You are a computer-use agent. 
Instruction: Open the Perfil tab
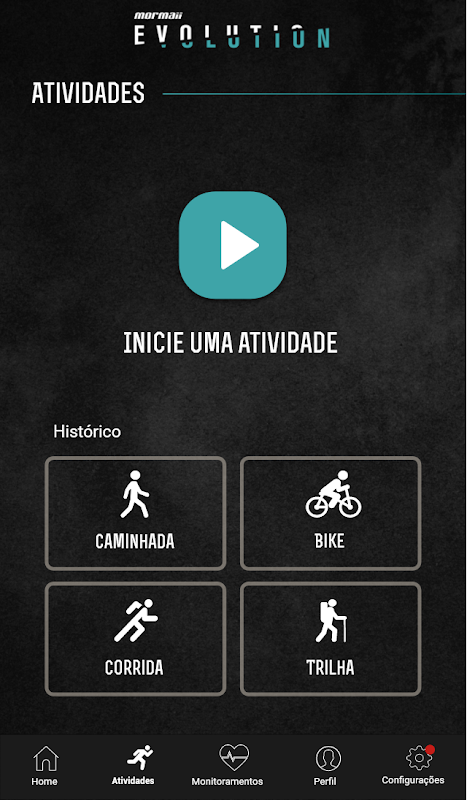(x=325, y=765)
